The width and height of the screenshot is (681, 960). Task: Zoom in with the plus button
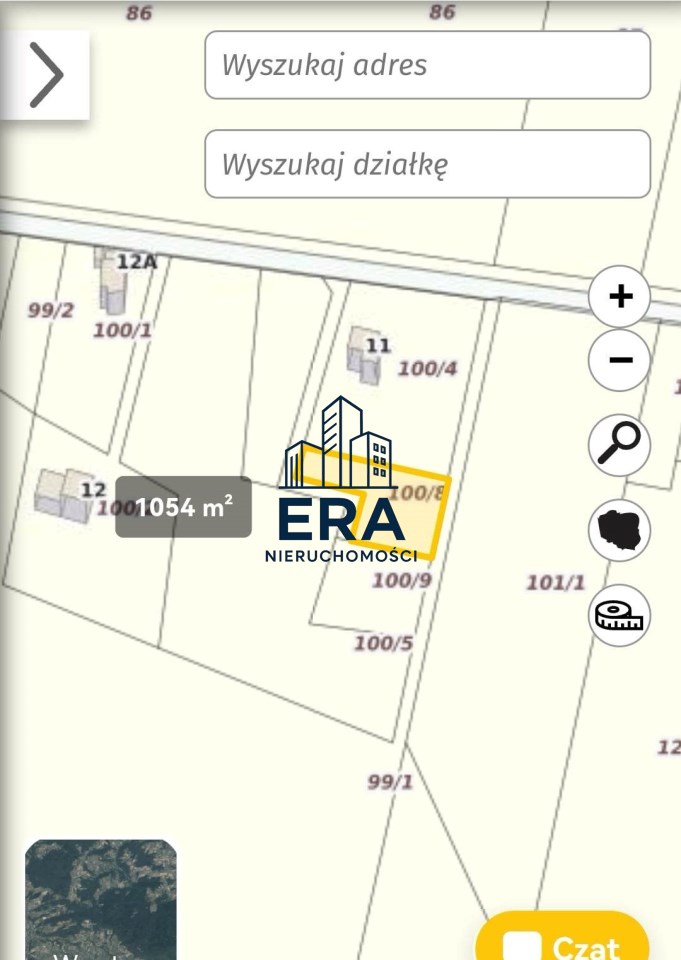pyautogui.click(x=620, y=296)
